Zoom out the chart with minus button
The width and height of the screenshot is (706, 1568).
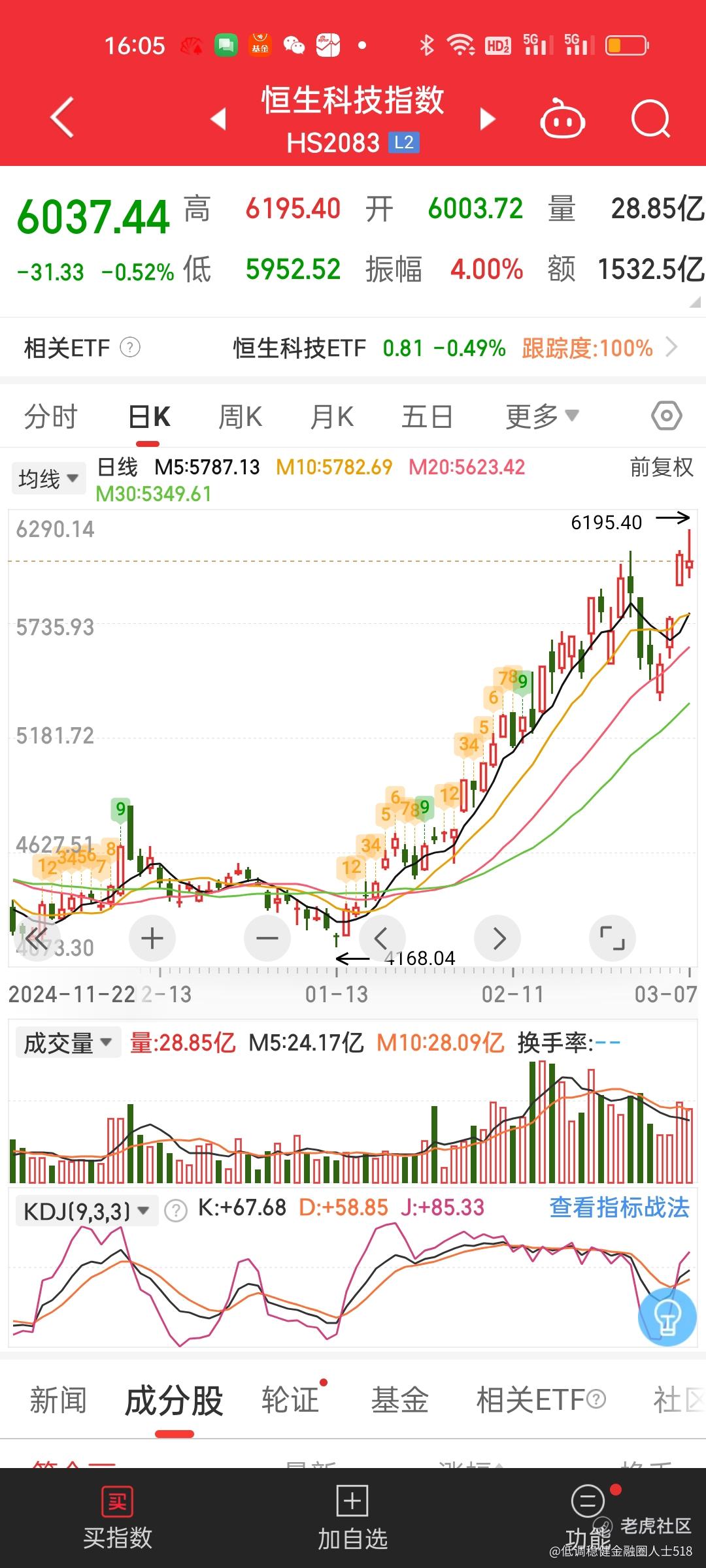[x=267, y=938]
